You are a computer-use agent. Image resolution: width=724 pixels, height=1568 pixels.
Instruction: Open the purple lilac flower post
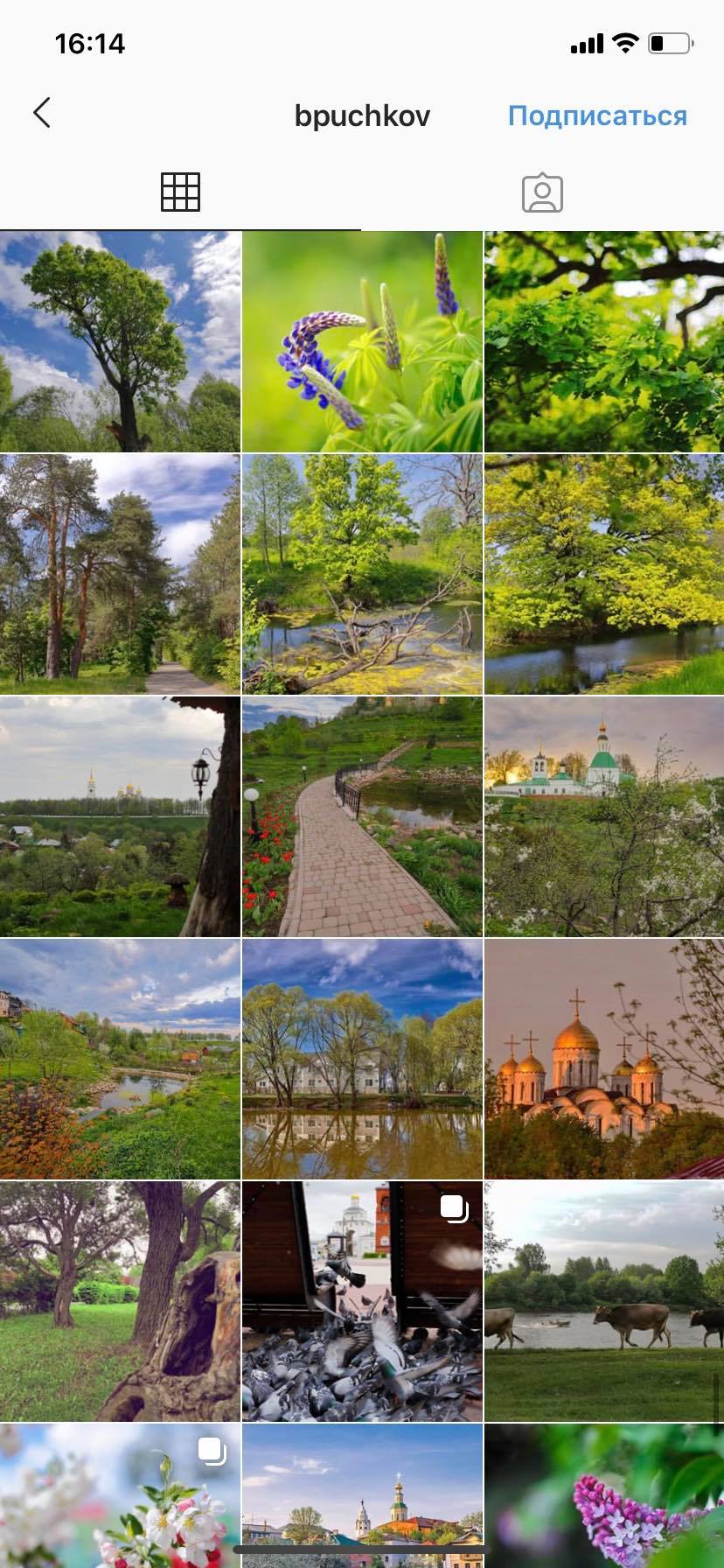click(604, 1496)
